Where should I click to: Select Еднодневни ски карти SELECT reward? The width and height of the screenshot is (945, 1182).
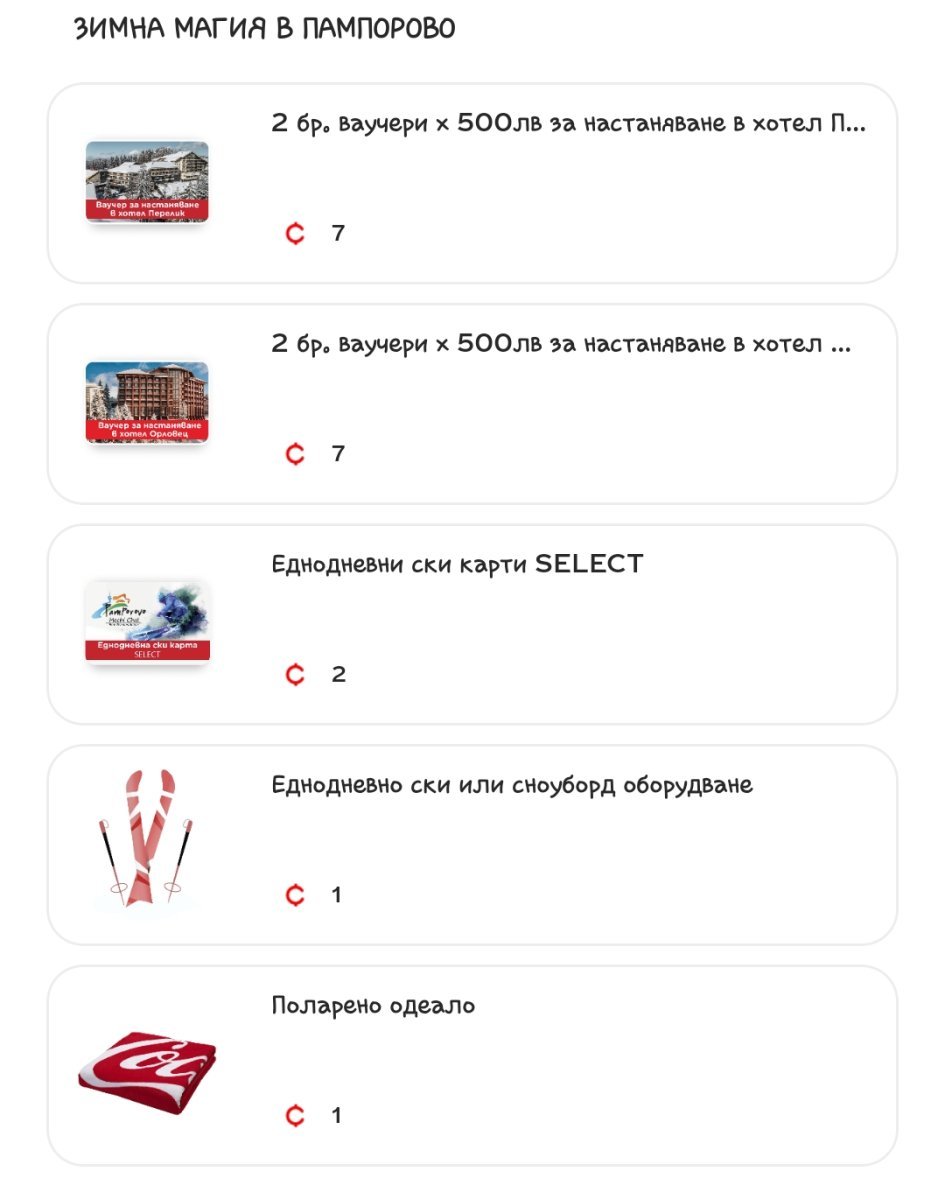[x=472, y=624]
